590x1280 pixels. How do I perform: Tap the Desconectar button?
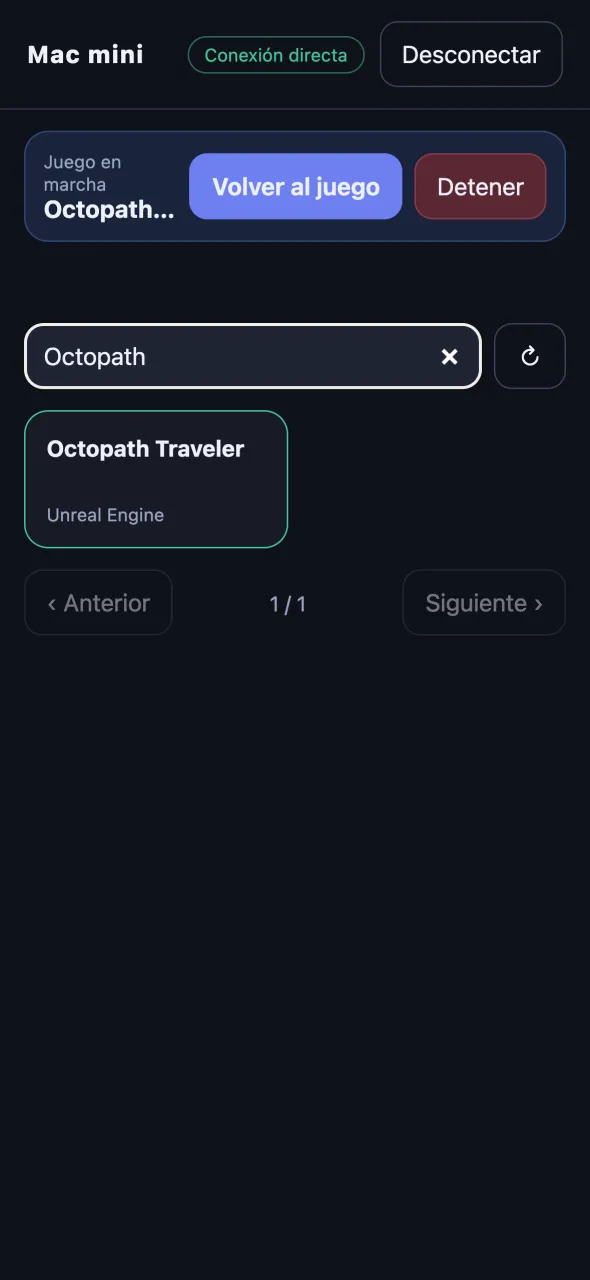[x=471, y=55]
